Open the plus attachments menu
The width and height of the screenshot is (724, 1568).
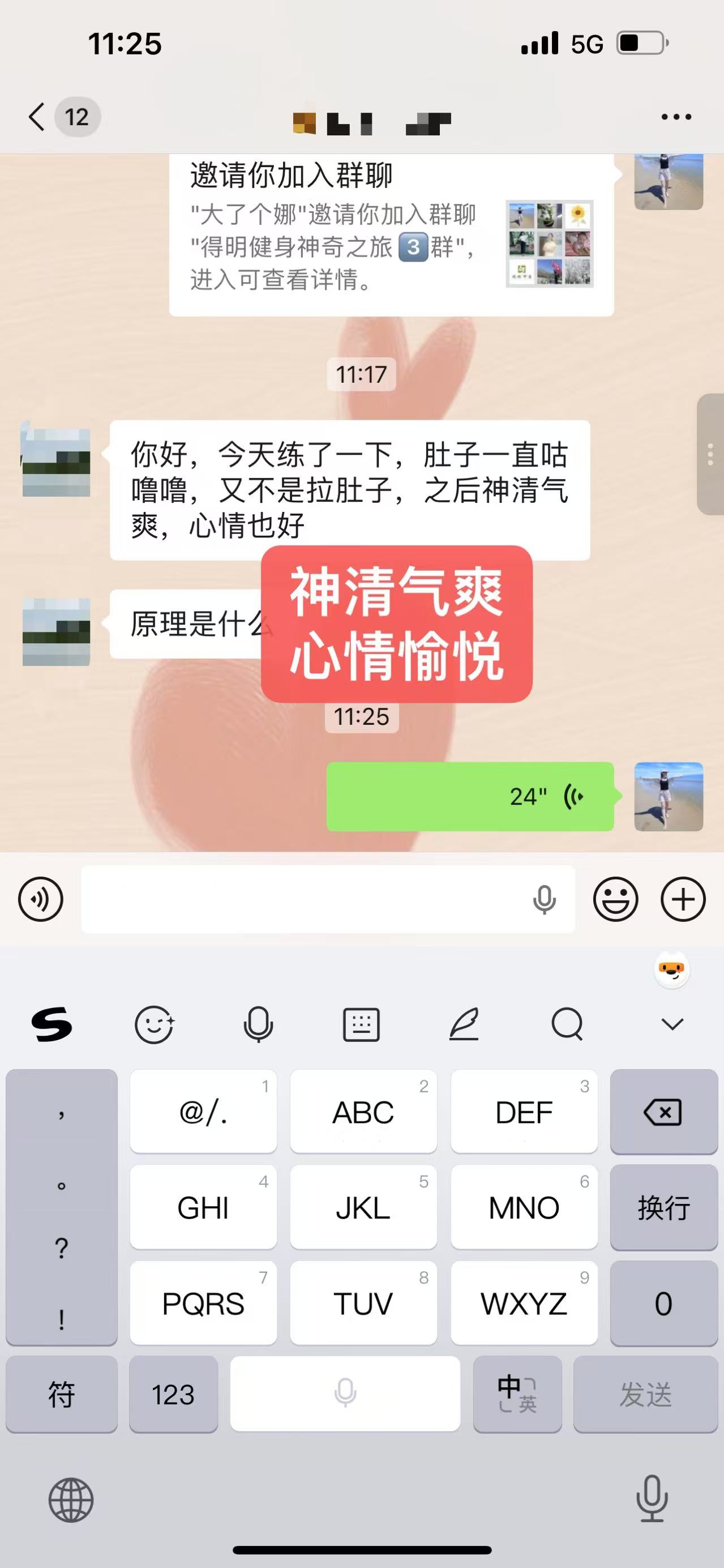683,899
